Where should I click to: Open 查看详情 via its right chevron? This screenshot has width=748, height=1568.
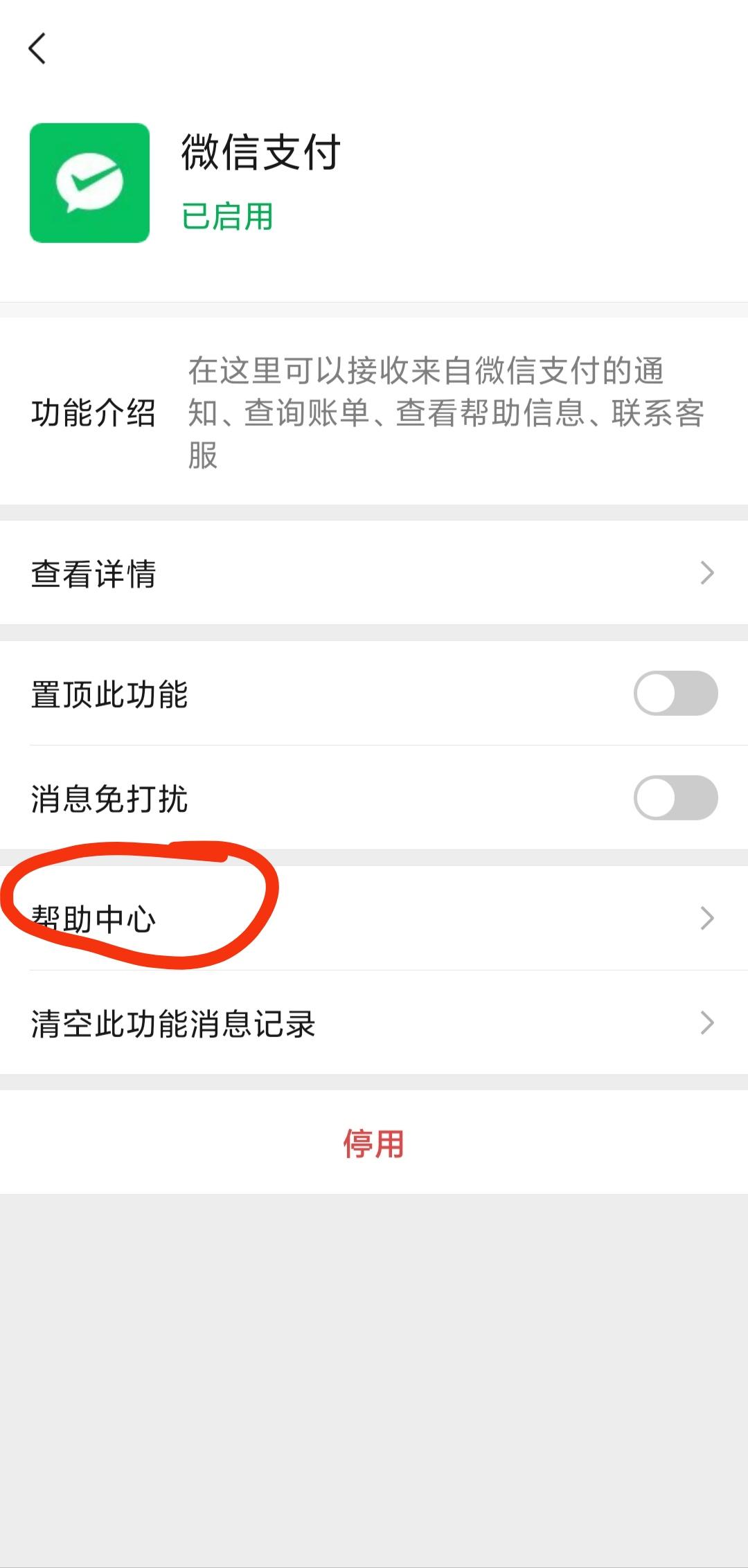tap(708, 573)
